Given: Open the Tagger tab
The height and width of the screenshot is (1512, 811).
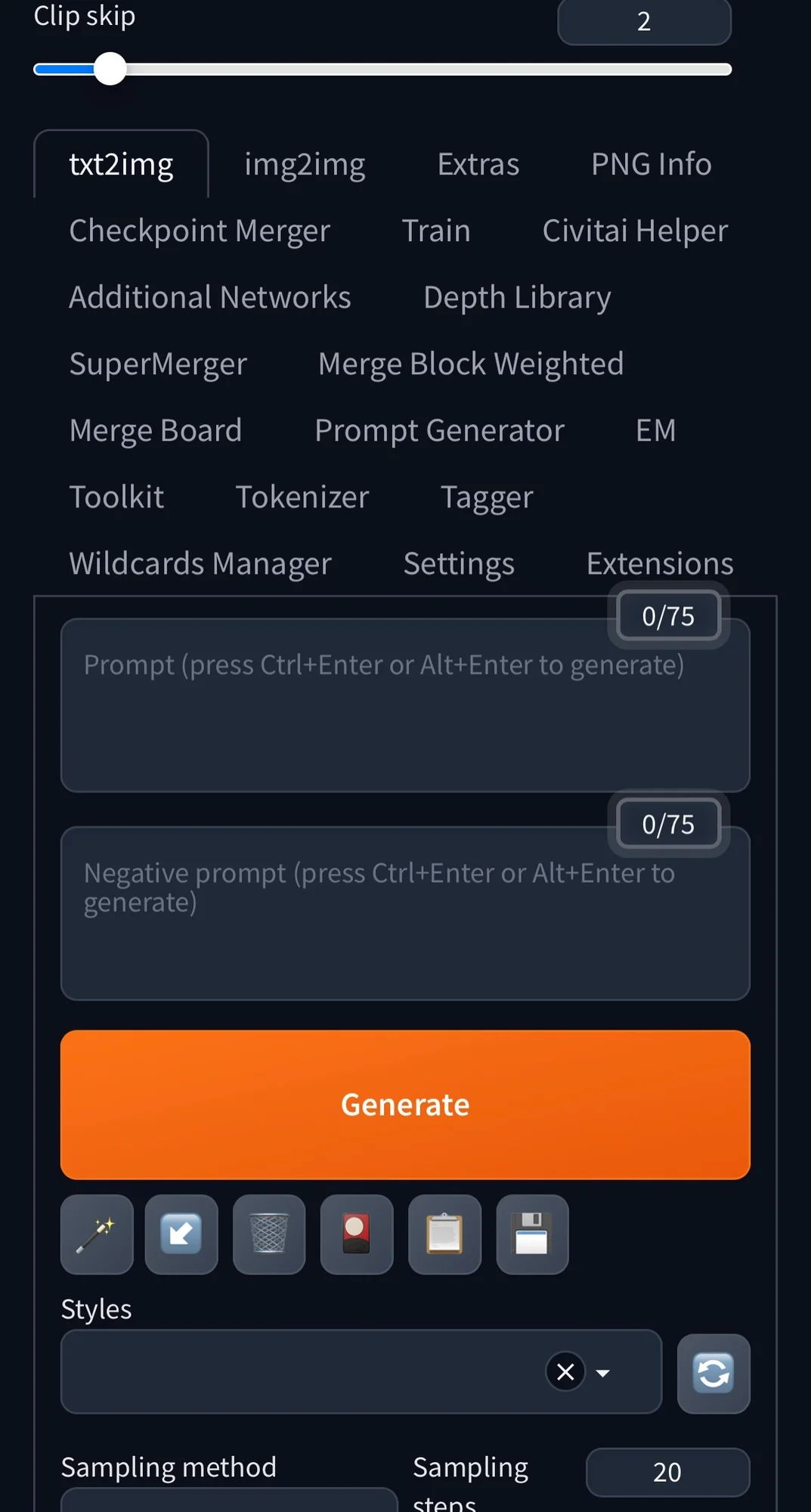Looking at the screenshot, I should 487,497.
